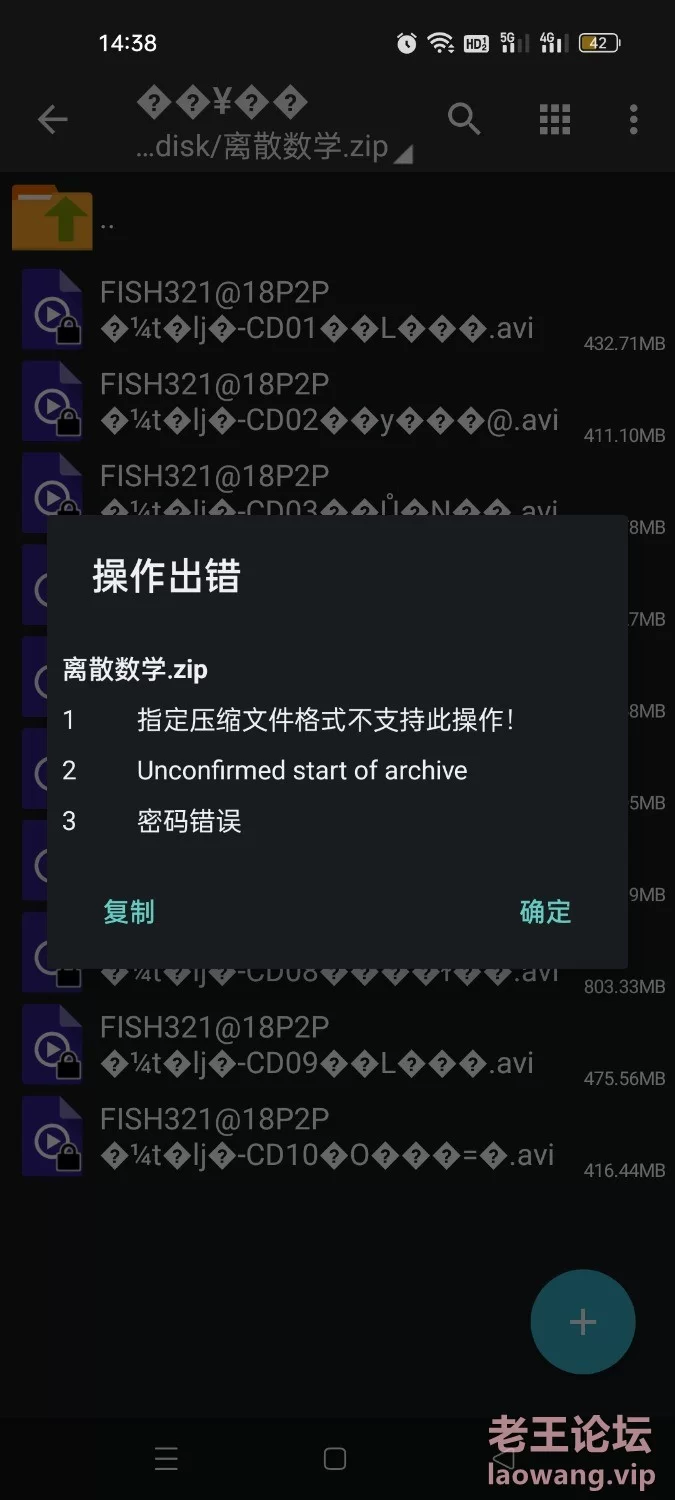Image resolution: width=675 pixels, height=1500 pixels.
Task: Open the CD10 avi file entry
Action: tap(337, 1138)
